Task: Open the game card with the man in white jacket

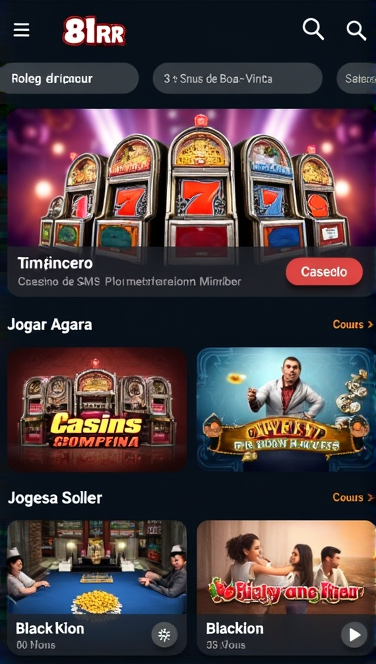Action: (286, 409)
